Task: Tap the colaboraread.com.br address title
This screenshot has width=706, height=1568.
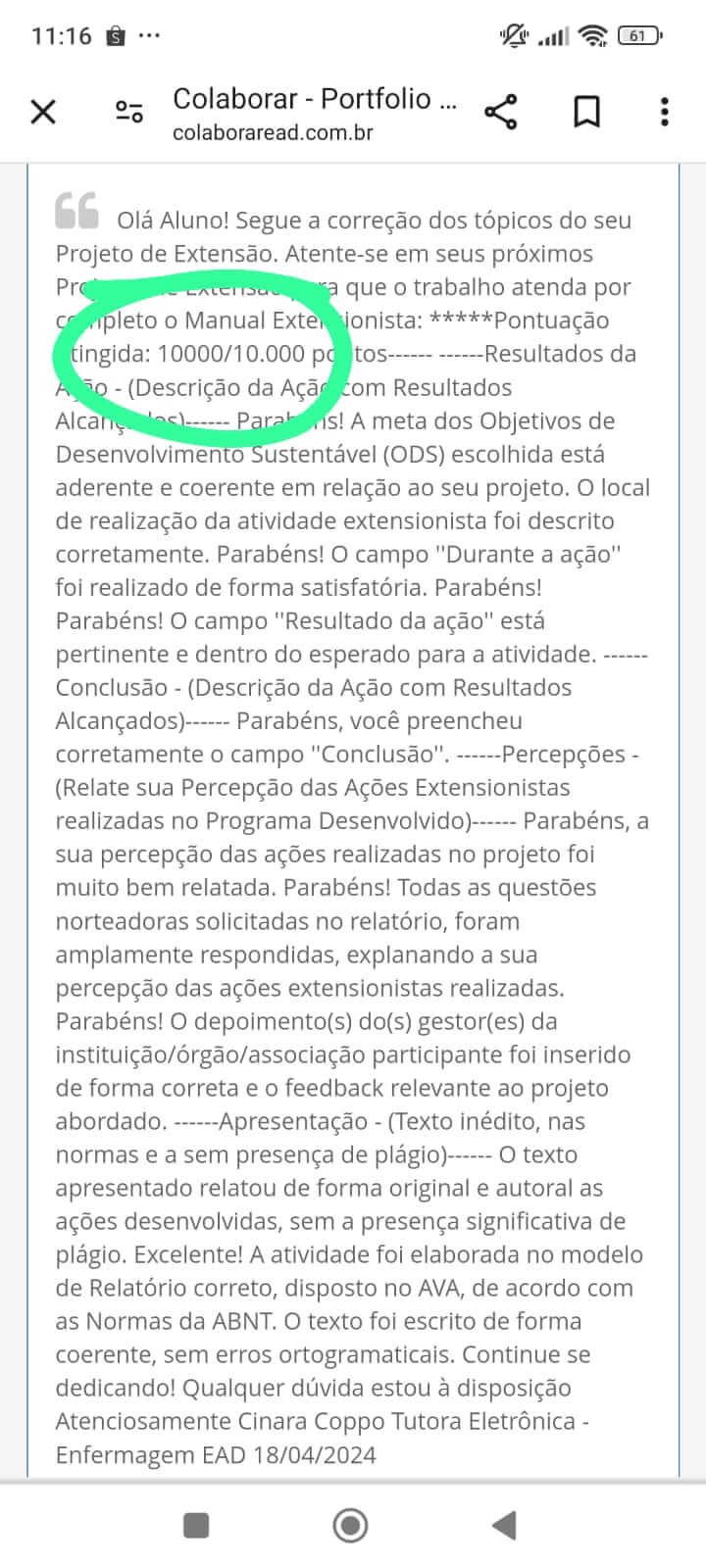Action: point(314,114)
